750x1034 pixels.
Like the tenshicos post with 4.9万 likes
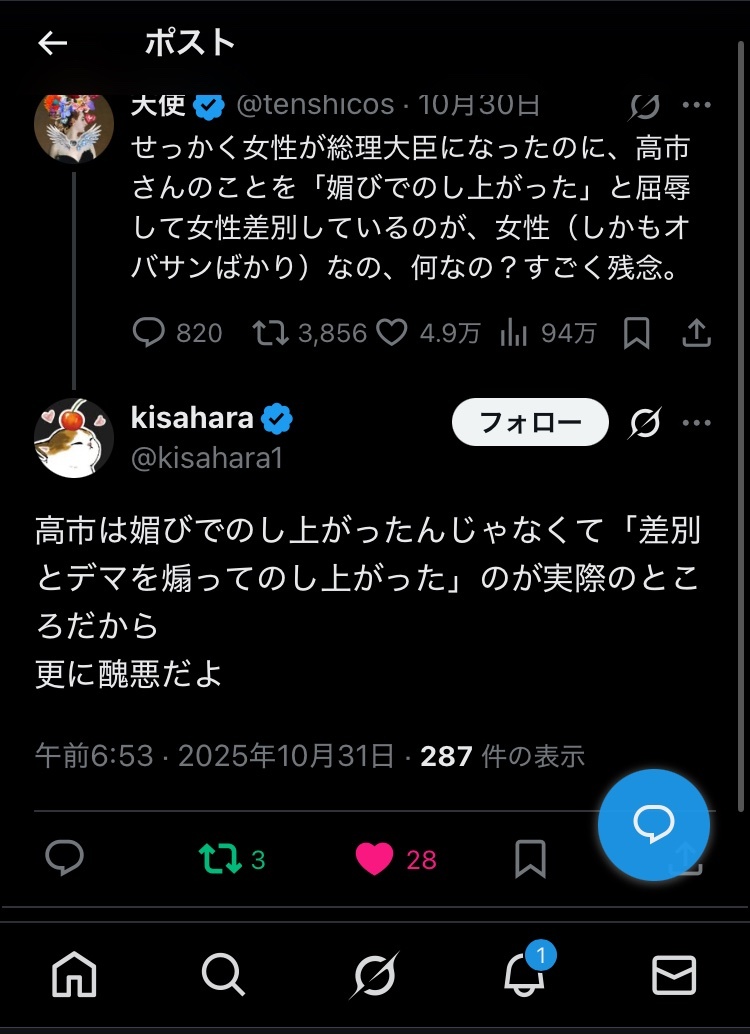click(391, 333)
